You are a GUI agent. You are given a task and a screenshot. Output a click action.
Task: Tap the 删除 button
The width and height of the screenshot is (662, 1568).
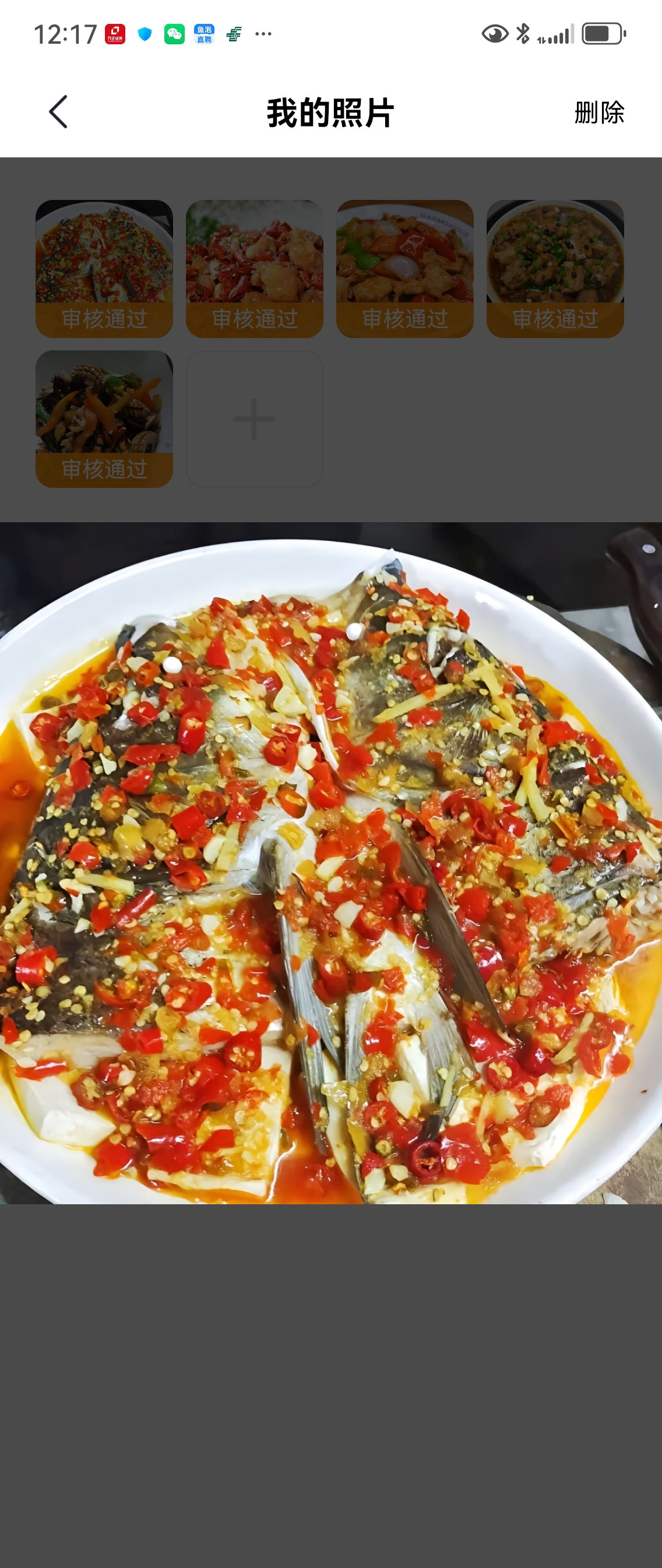point(598,112)
